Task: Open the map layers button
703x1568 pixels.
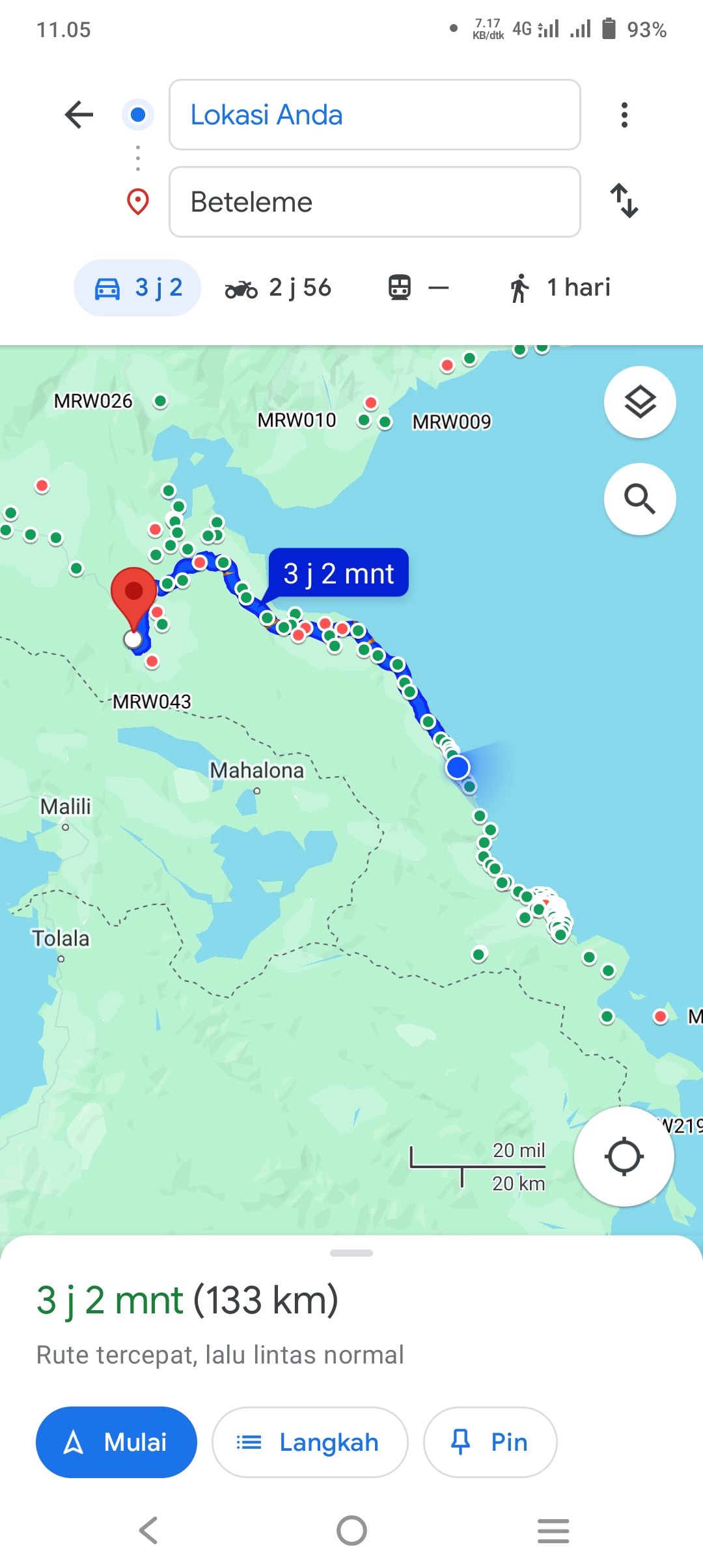Action: click(x=640, y=402)
